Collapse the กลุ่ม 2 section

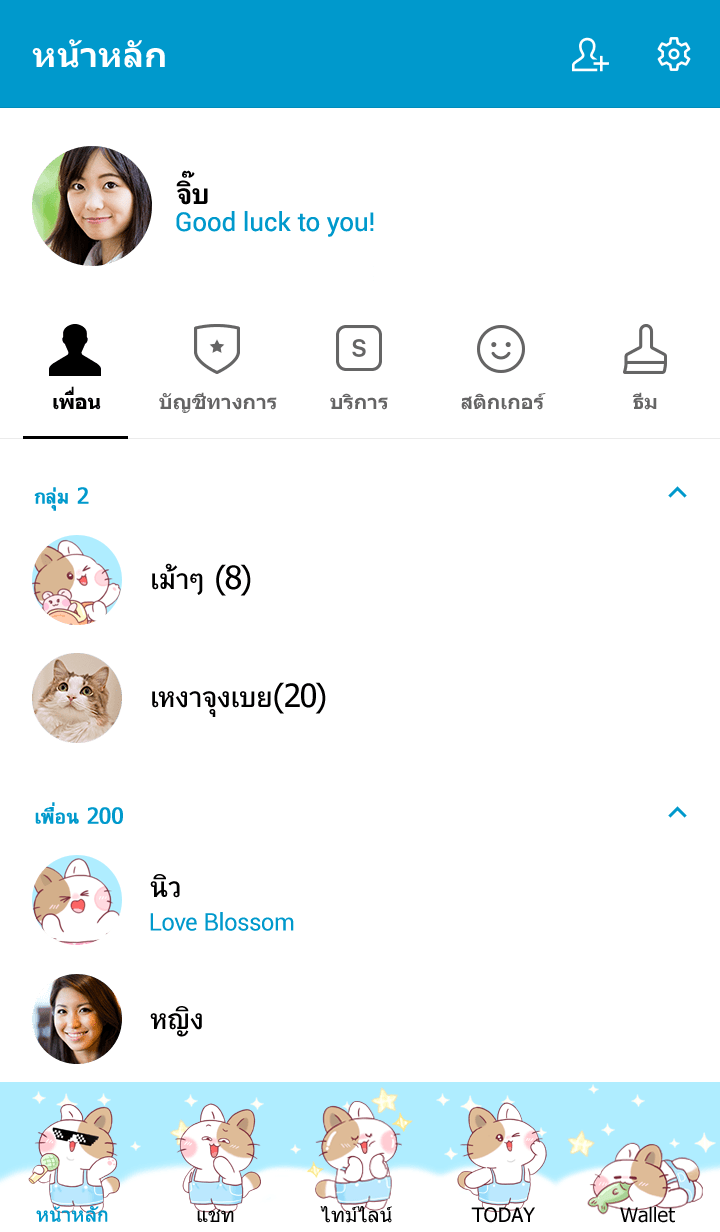[x=677, y=492]
